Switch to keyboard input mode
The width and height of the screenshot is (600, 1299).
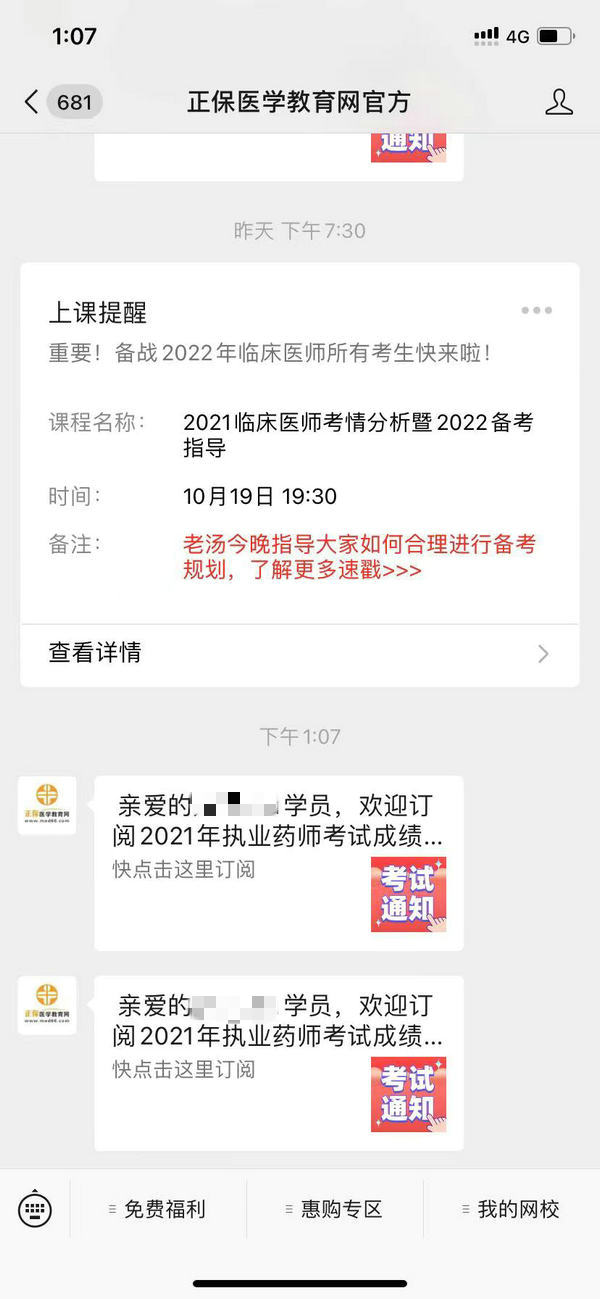pos(35,1209)
